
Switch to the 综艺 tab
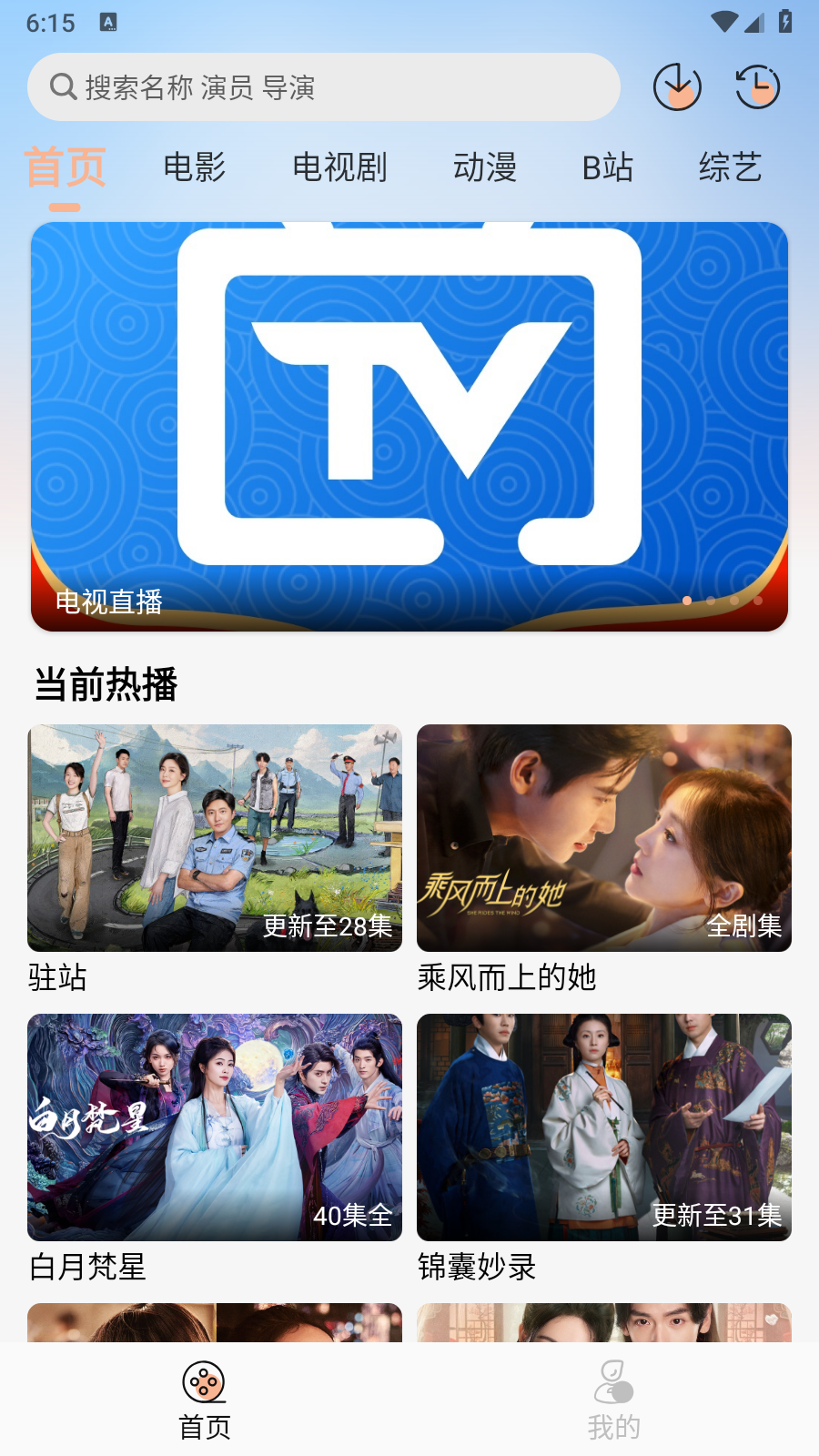pos(730,167)
